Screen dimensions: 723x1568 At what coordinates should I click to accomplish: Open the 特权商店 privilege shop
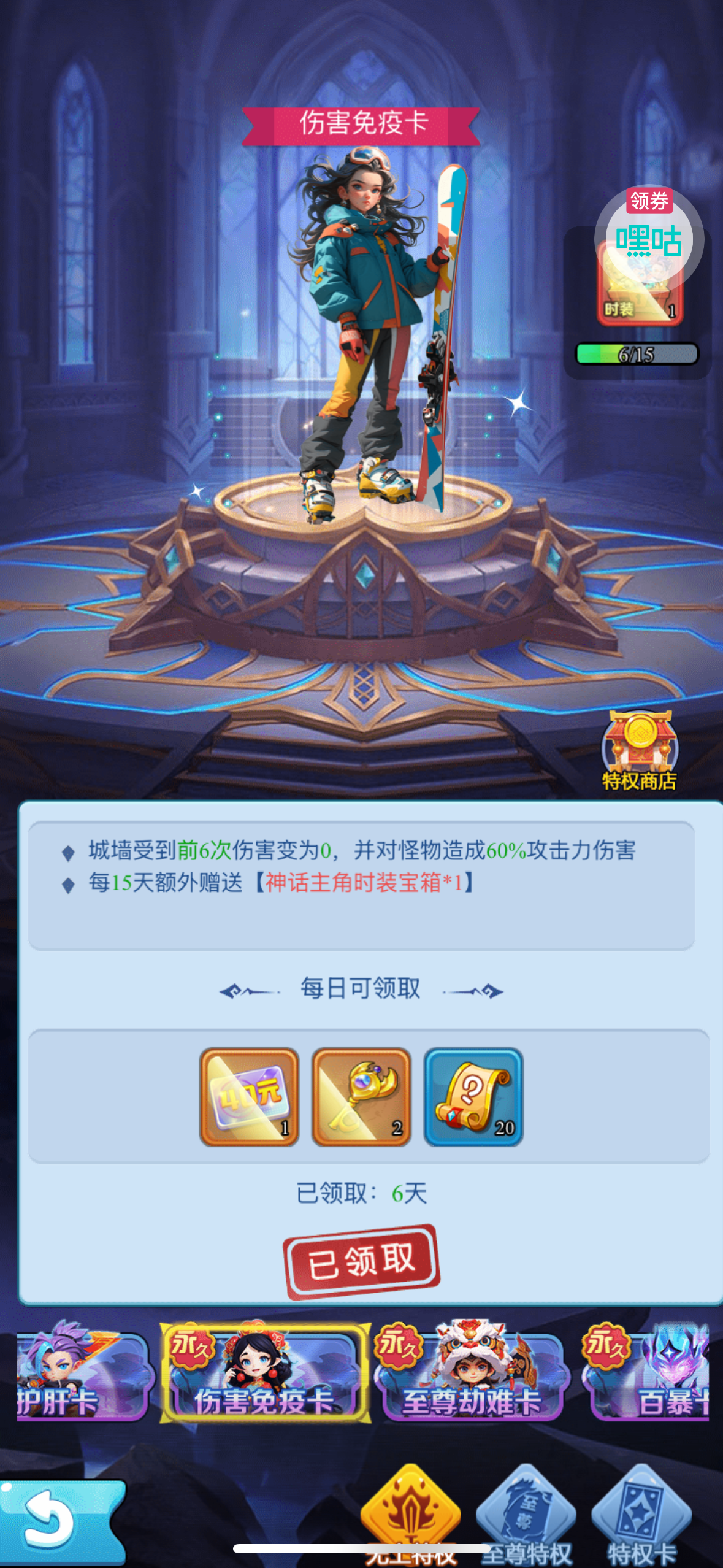click(x=640, y=751)
